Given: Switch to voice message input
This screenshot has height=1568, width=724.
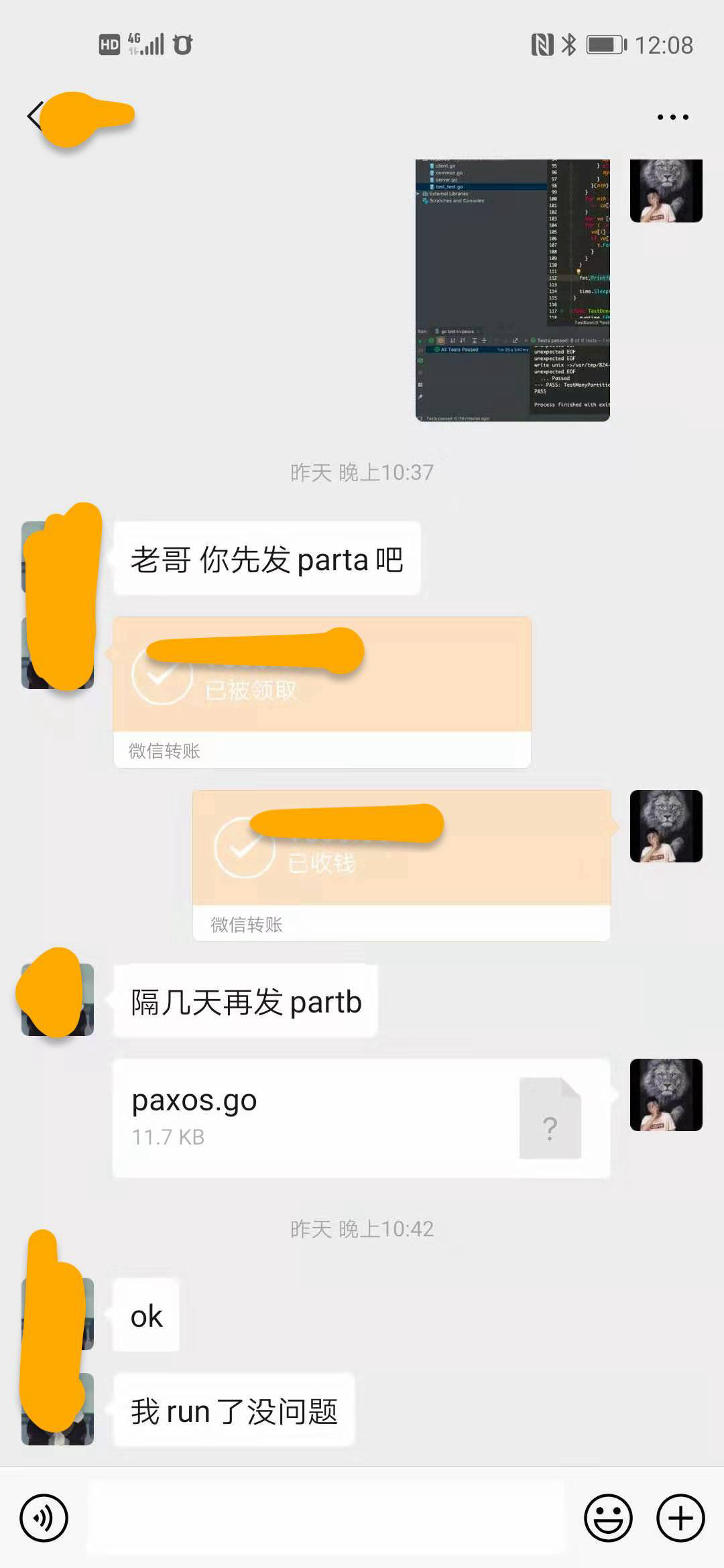Looking at the screenshot, I should (44, 1518).
